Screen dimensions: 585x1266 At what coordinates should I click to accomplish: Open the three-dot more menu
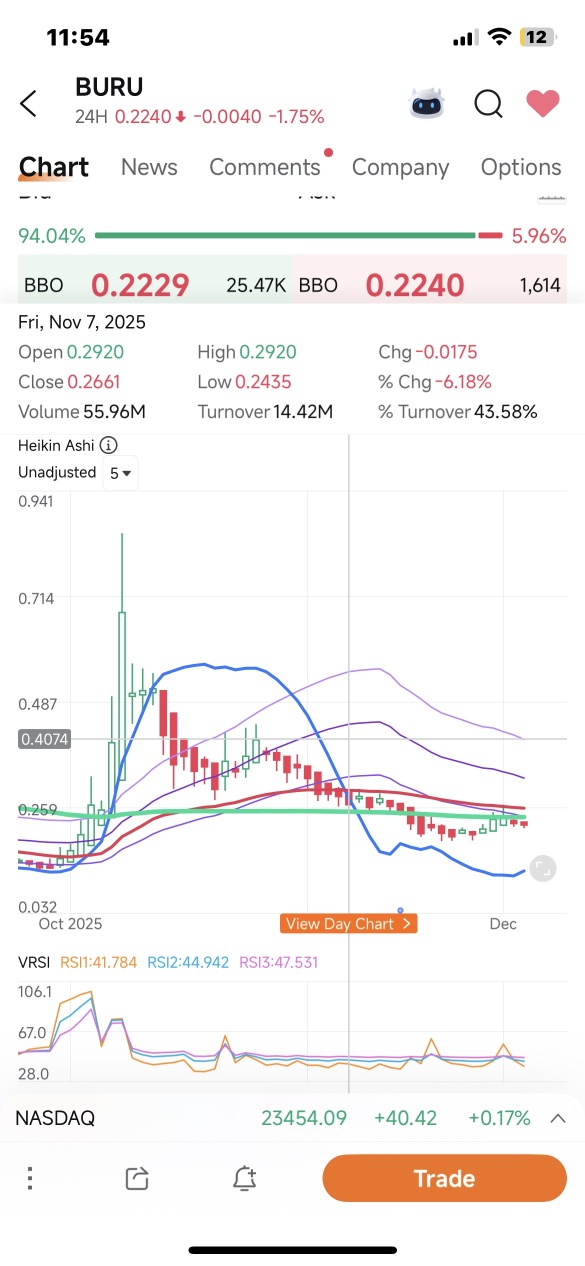pos(30,1178)
